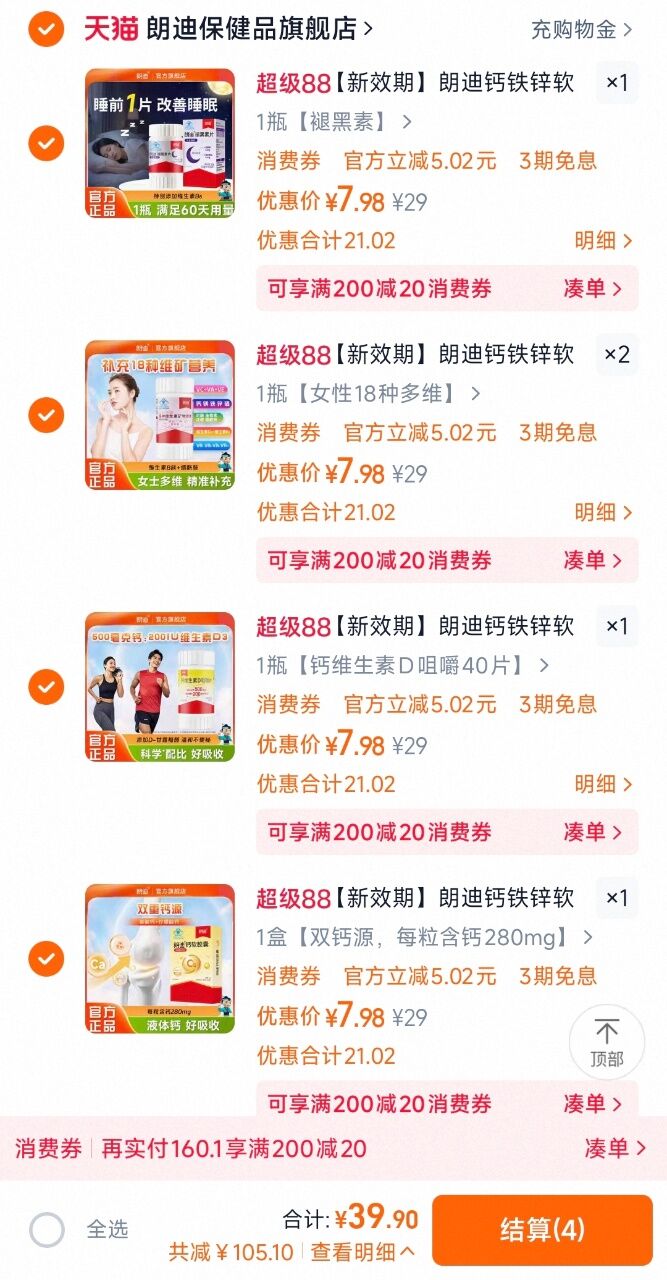This screenshot has width=667, height=1280.
Task: Change the 钙维生素D咀嚼40片 variant option
Action: coord(402,666)
